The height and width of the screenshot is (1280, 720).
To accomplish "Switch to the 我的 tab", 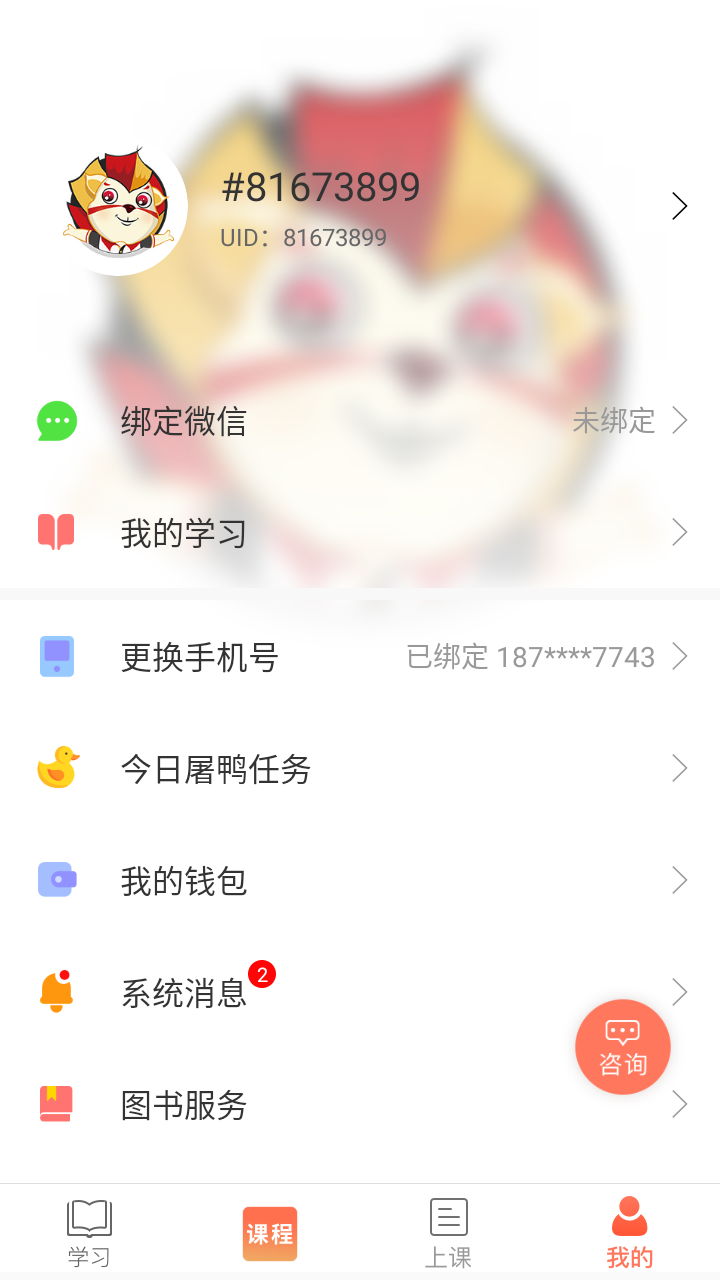I will tap(629, 1232).
